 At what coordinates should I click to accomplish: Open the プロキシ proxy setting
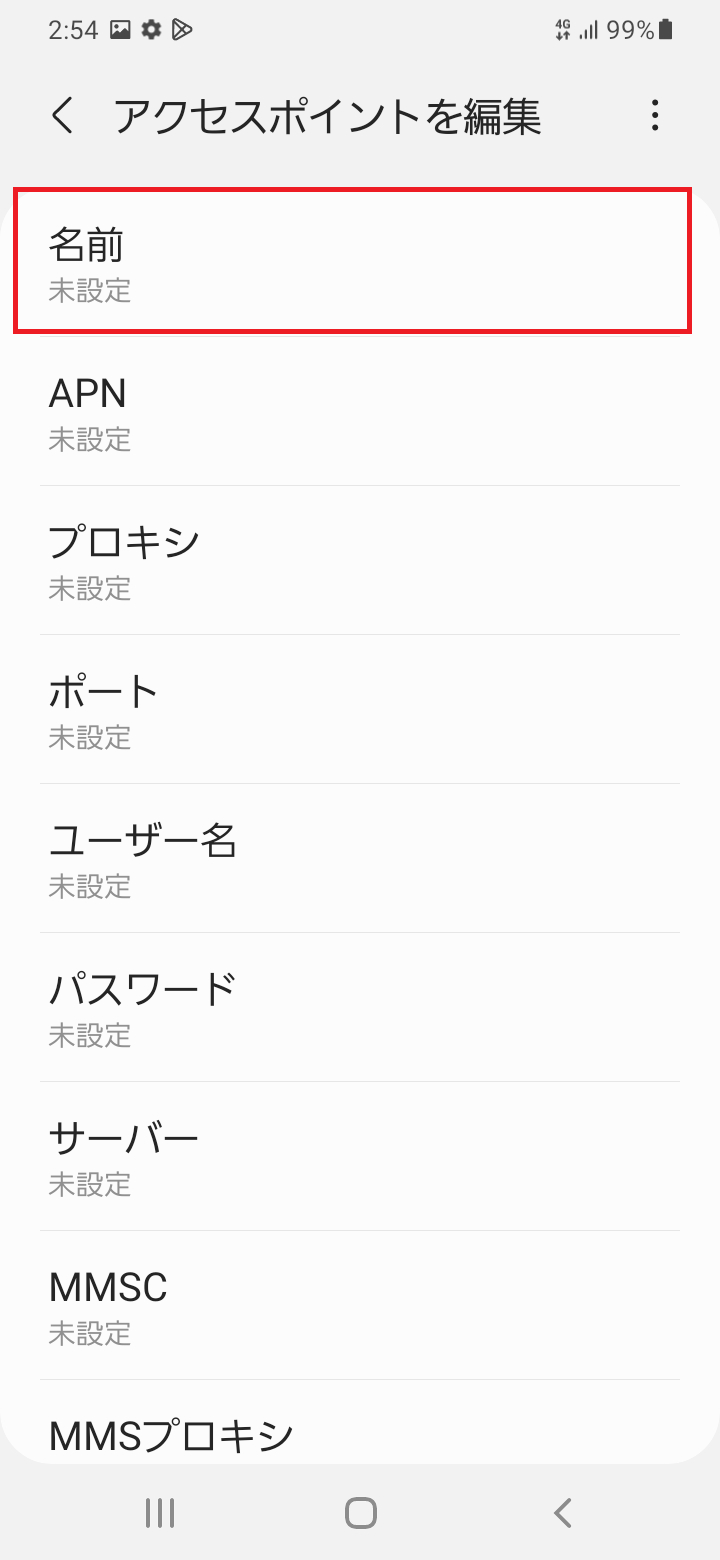(360, 560)
